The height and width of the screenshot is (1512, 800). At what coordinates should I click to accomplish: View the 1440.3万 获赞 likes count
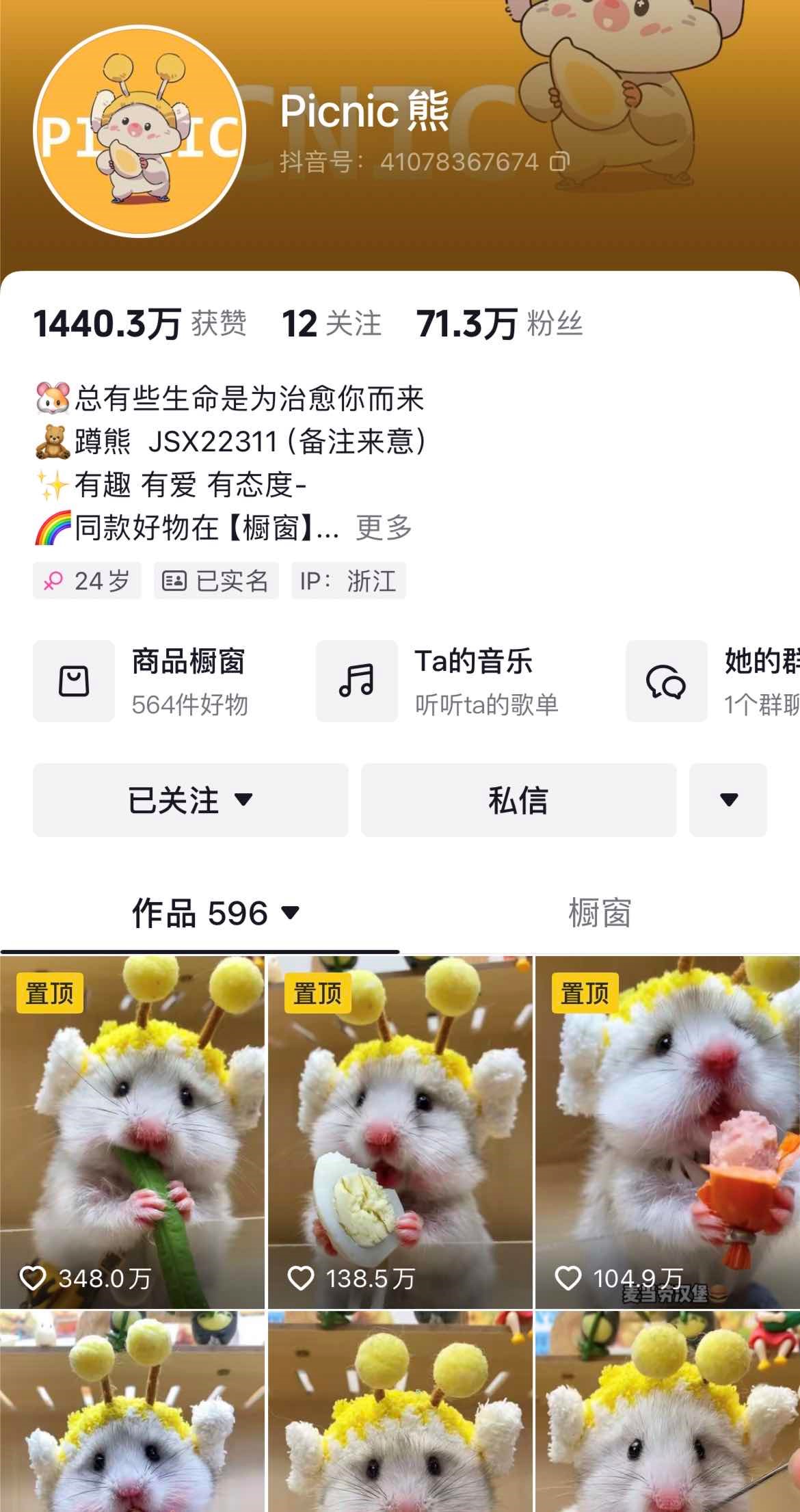[140, 323]
